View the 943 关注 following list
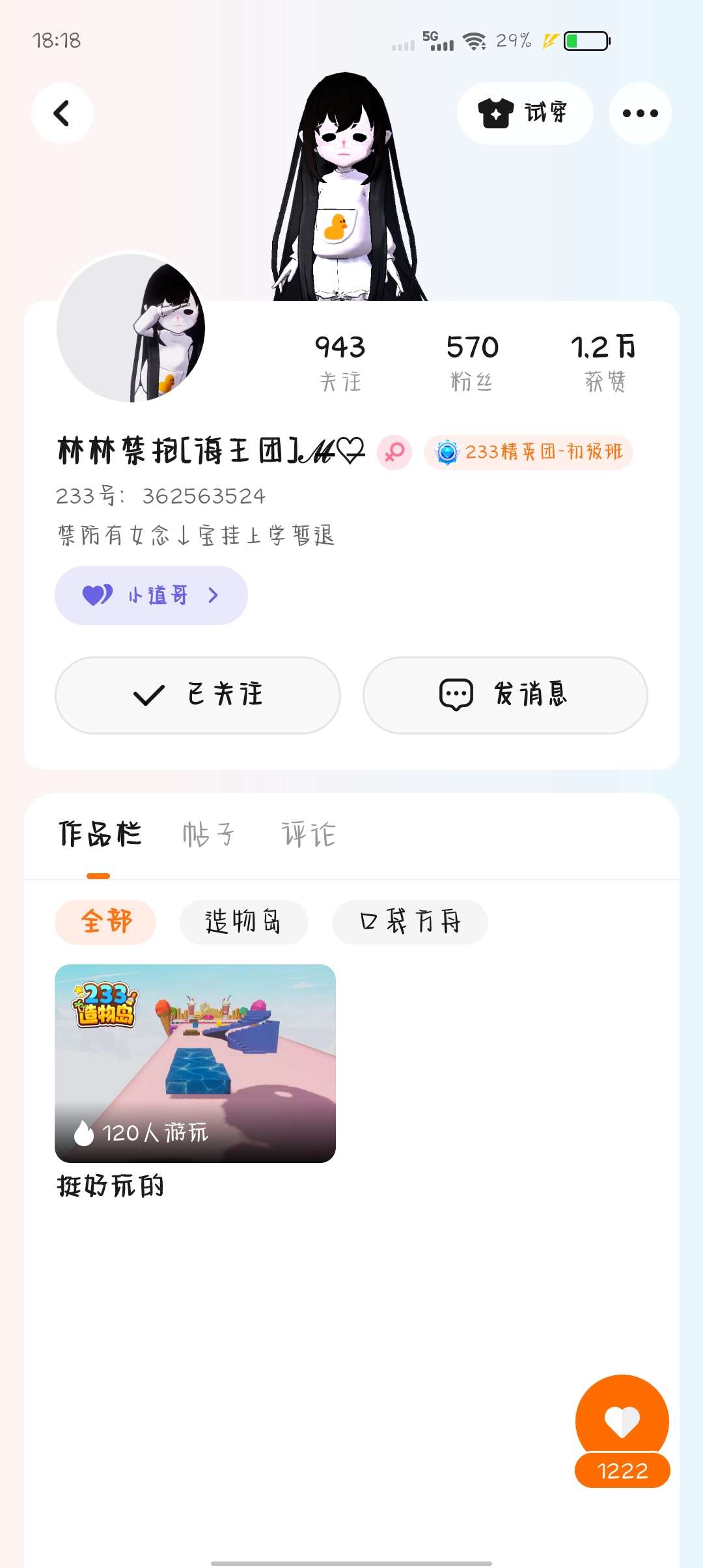The height and width of the screenshot is (1568, 703). coord(340,362)
